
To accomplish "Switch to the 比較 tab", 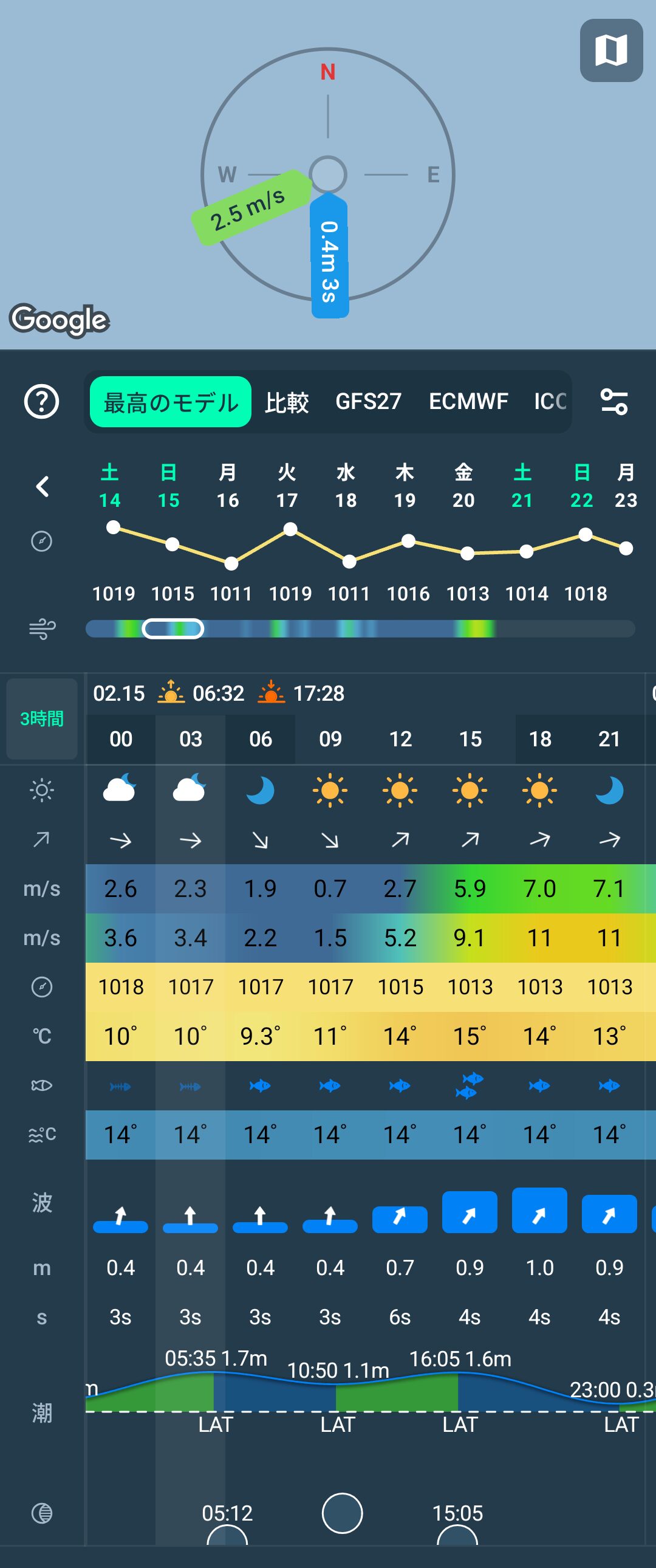I will (x=287, y=402).
